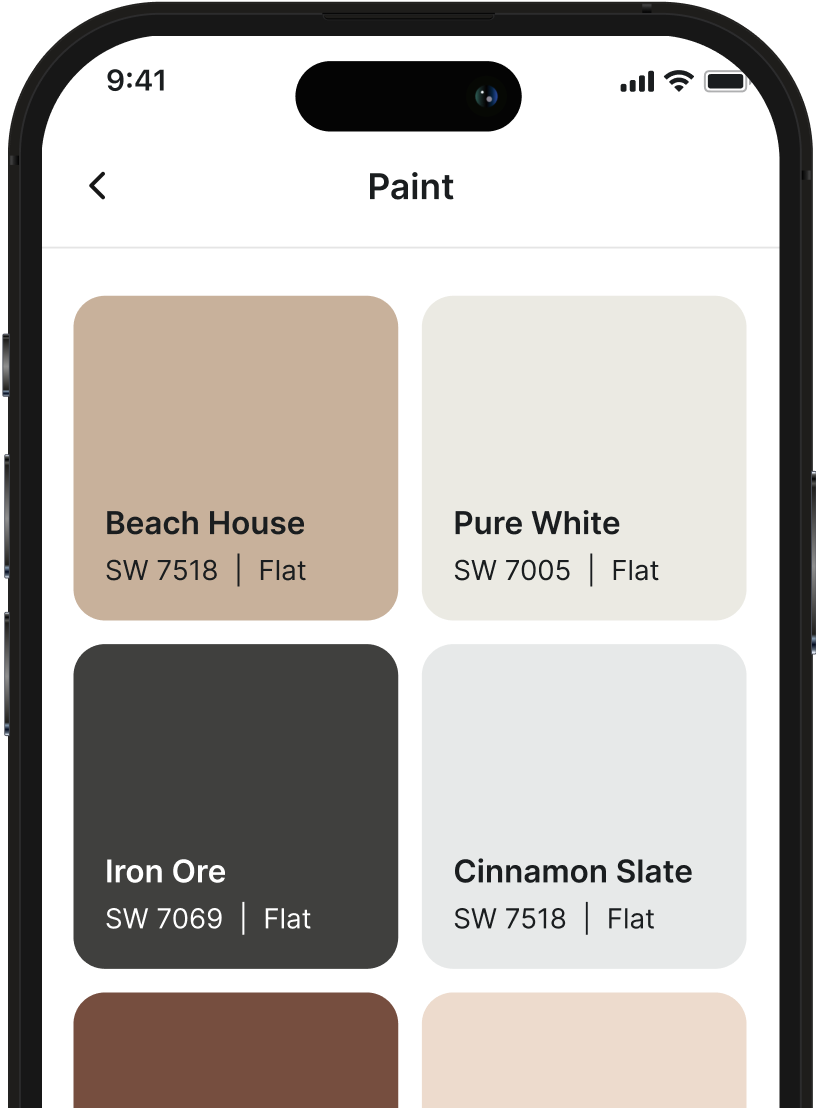Select the Pure White SW 7005 swatch

tap(584, 458)
